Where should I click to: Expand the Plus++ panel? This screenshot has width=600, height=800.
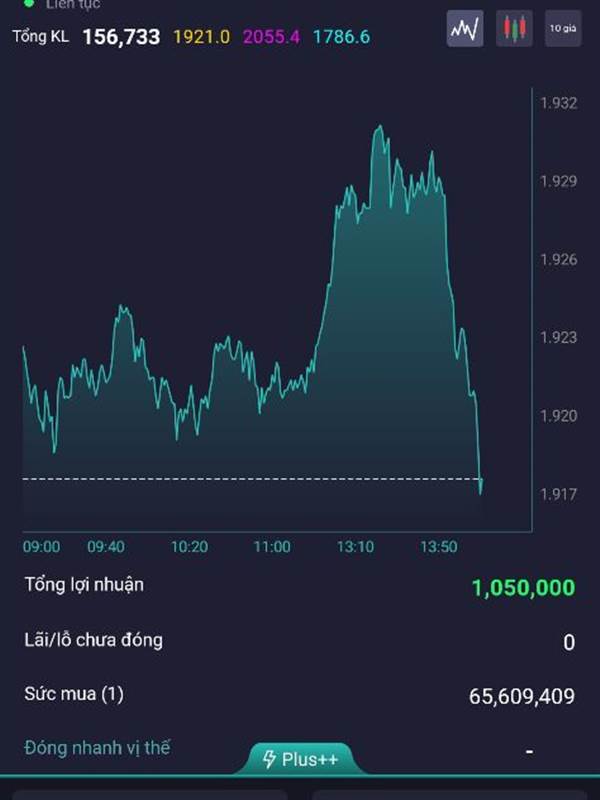(x=300, y=759)
